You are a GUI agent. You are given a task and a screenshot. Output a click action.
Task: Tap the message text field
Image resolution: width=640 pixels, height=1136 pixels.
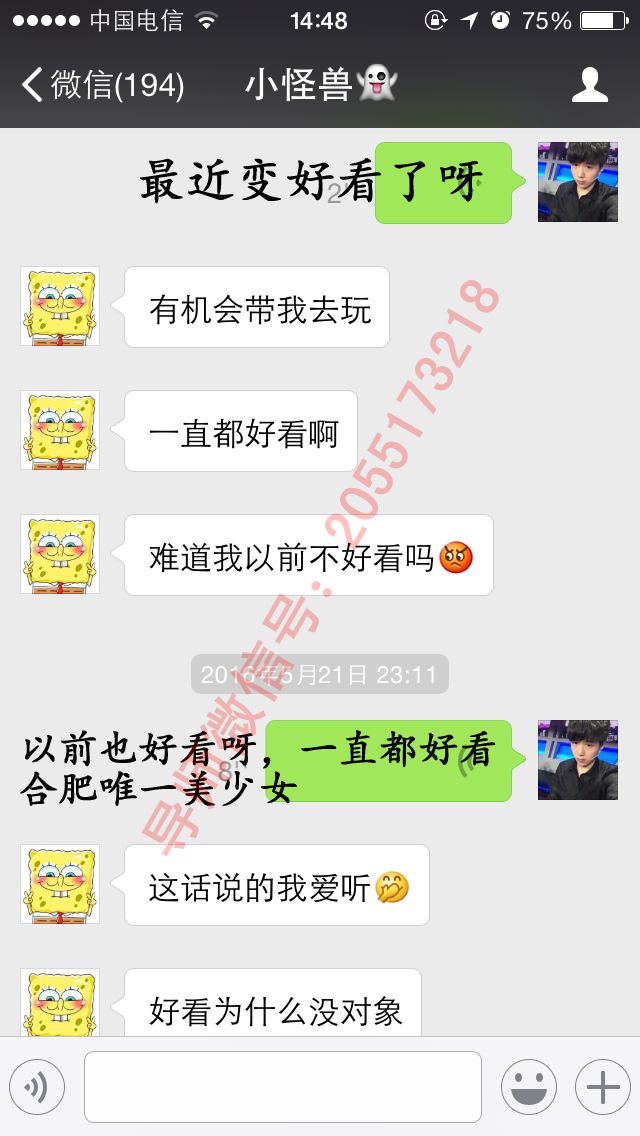(282, 1087)
